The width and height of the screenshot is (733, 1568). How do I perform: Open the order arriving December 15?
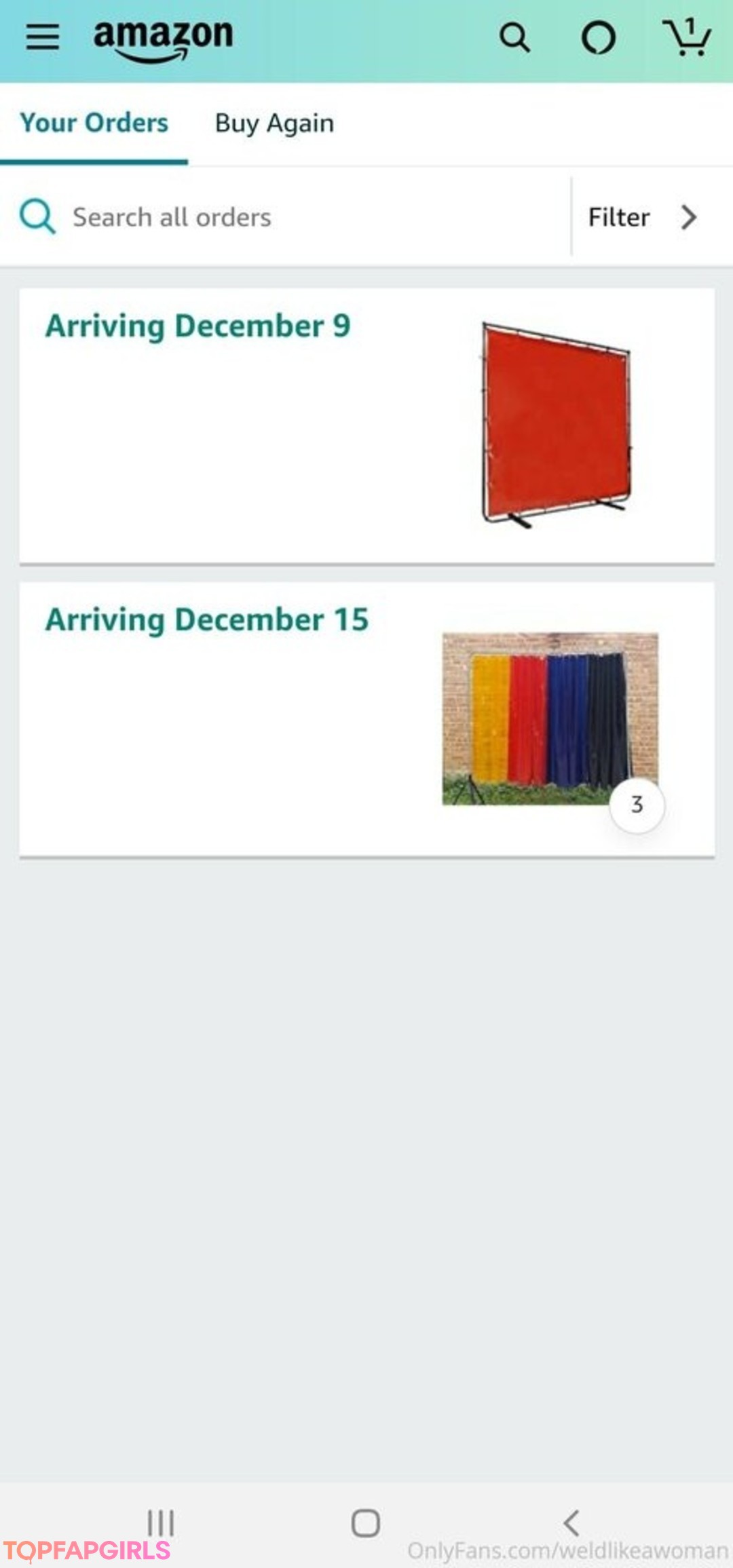coord(366,719)
